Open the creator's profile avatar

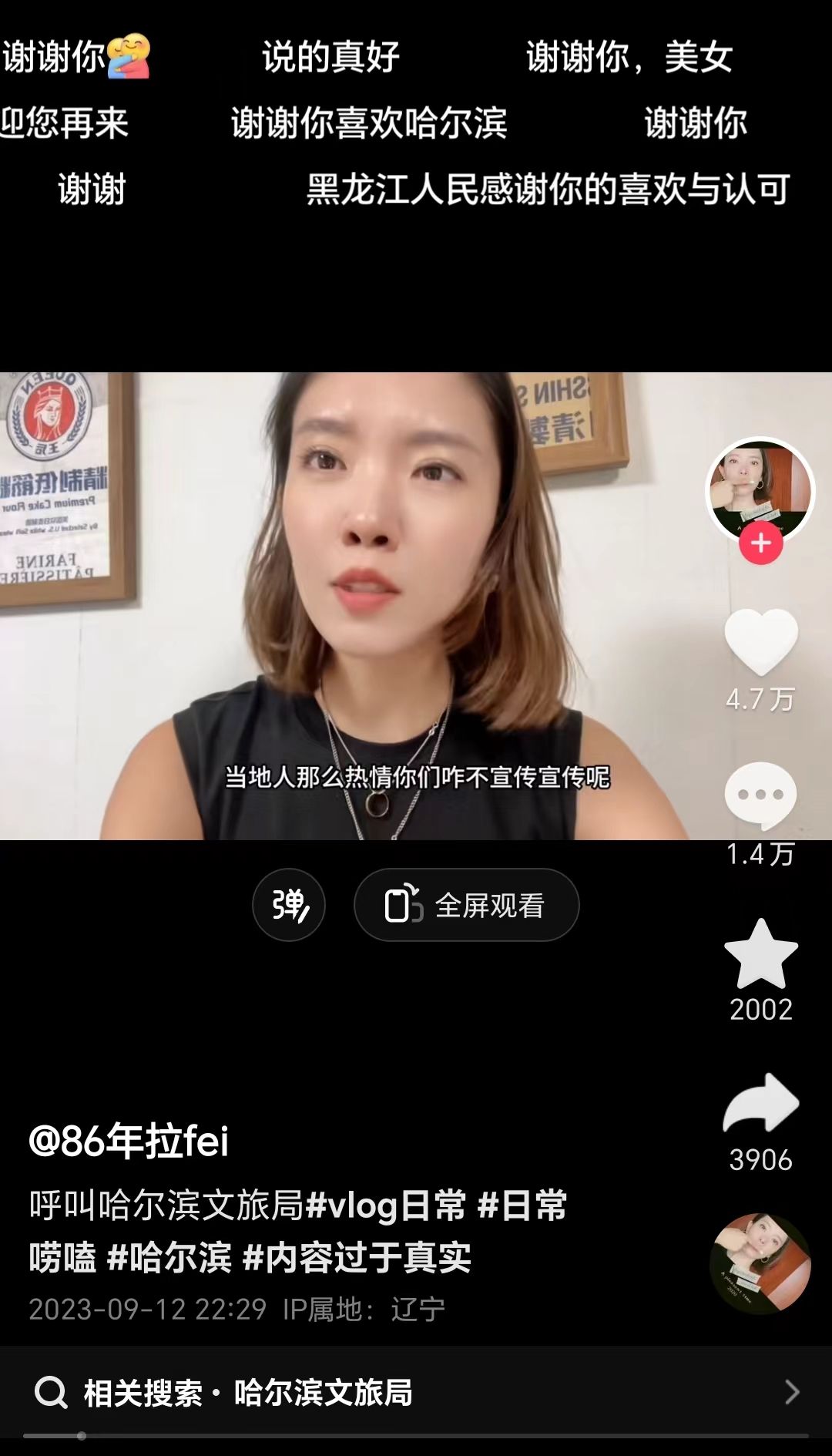[x=760, y=489]
